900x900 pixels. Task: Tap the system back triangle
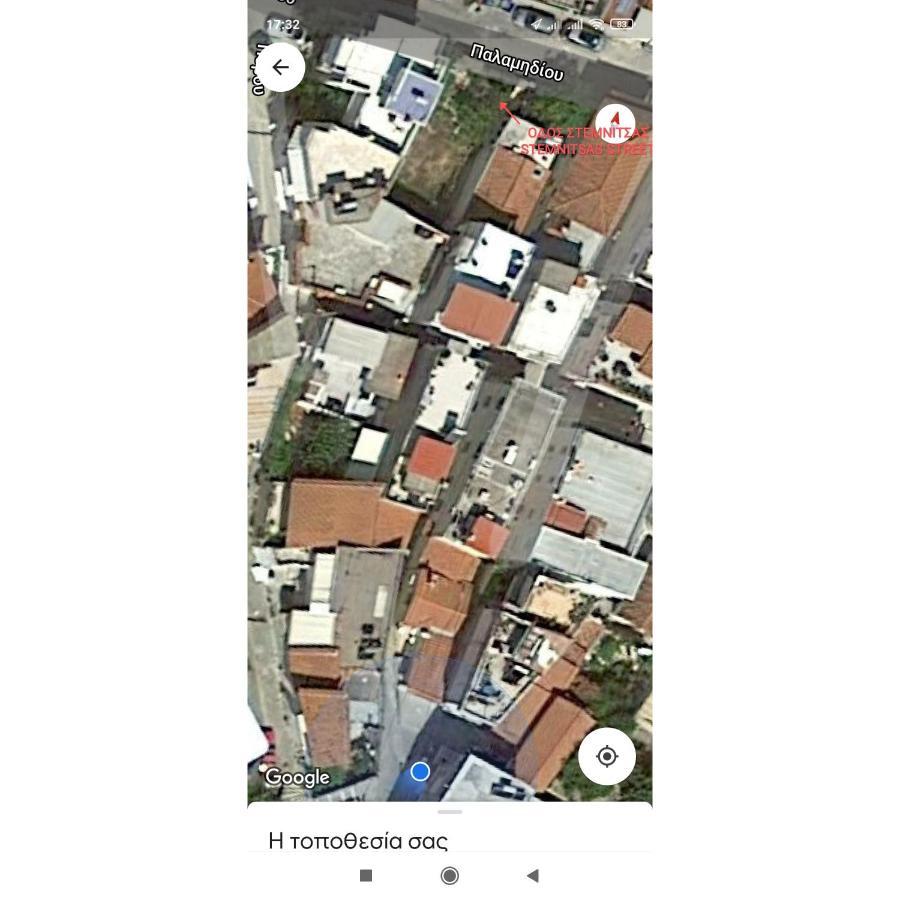pyautogui.click(x=532, y=876)
